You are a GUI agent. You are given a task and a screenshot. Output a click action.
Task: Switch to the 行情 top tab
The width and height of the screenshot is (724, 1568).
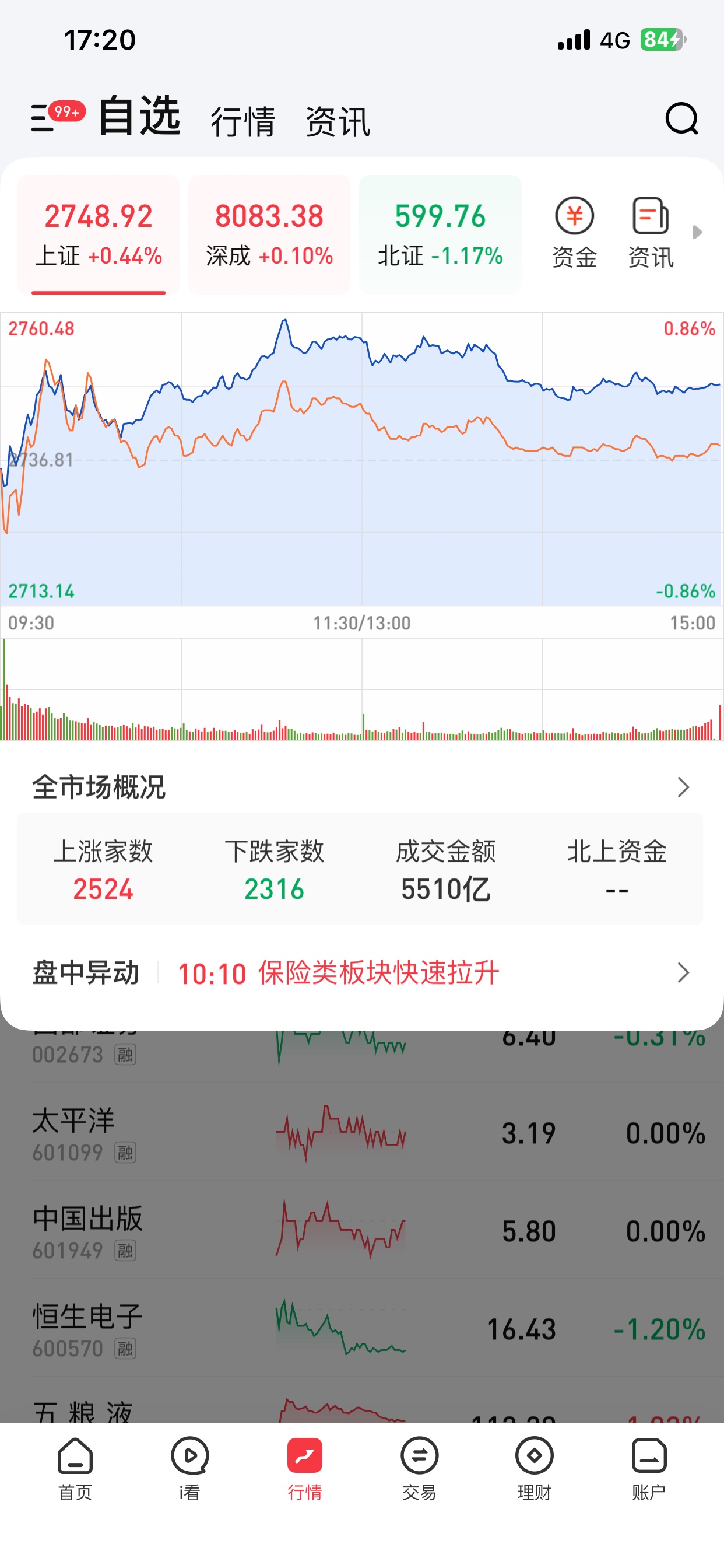(x=242, y=121)
